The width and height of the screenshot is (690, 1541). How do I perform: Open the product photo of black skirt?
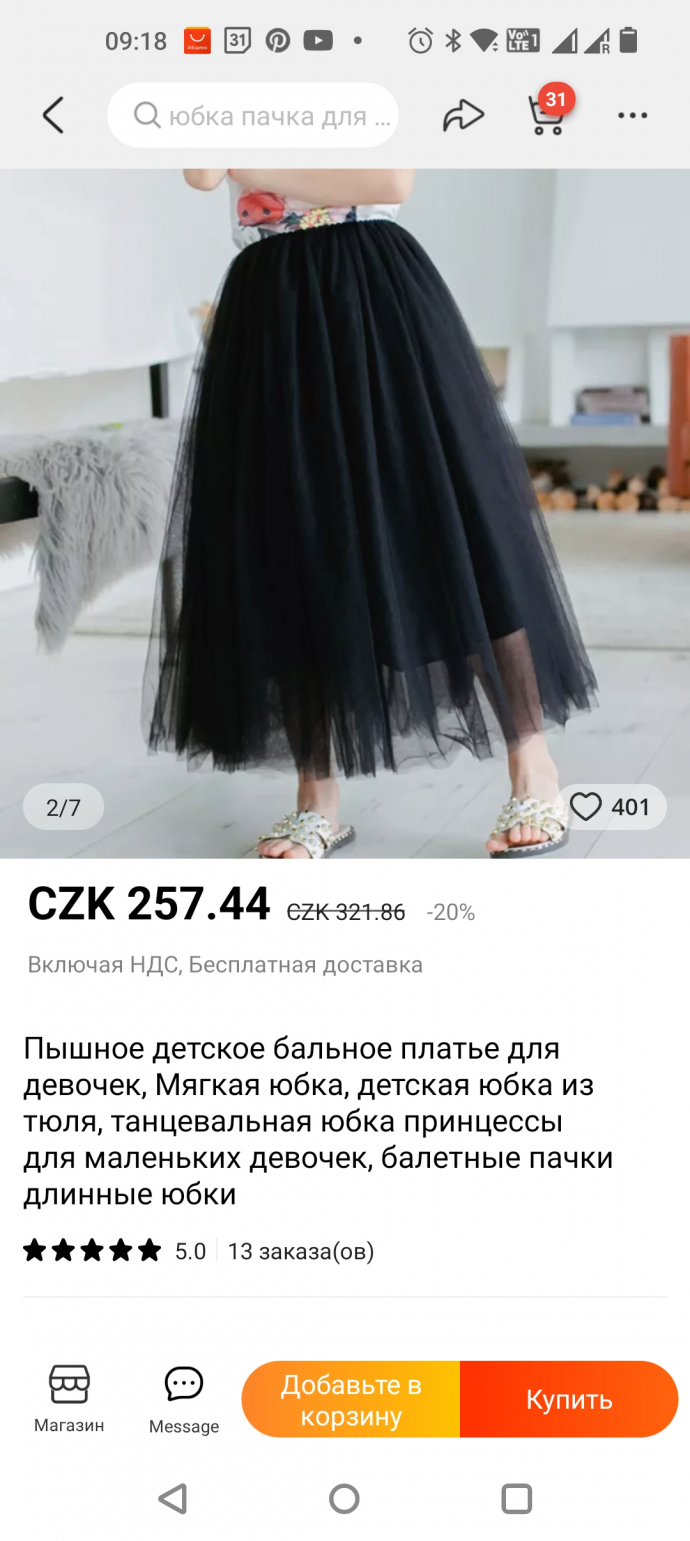[345, 500]
